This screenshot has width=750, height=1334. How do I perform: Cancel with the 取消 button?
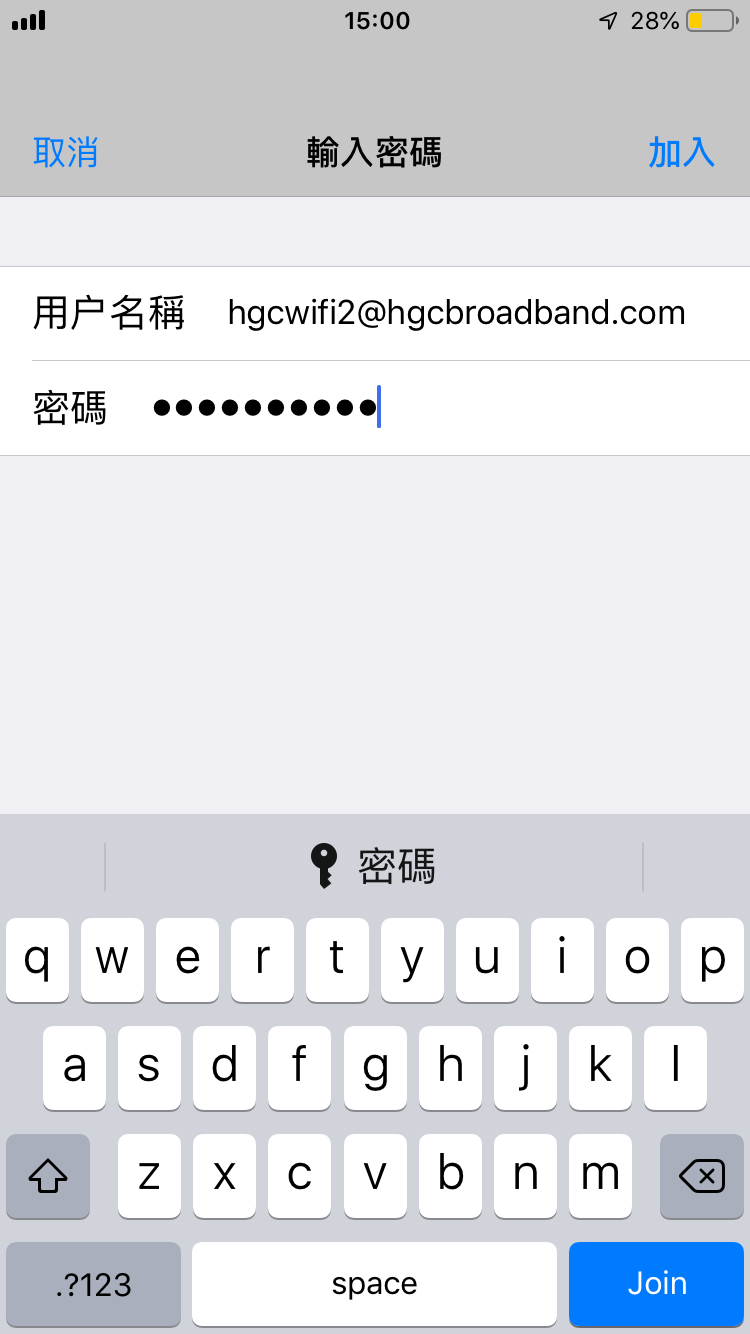pos(66,152)
